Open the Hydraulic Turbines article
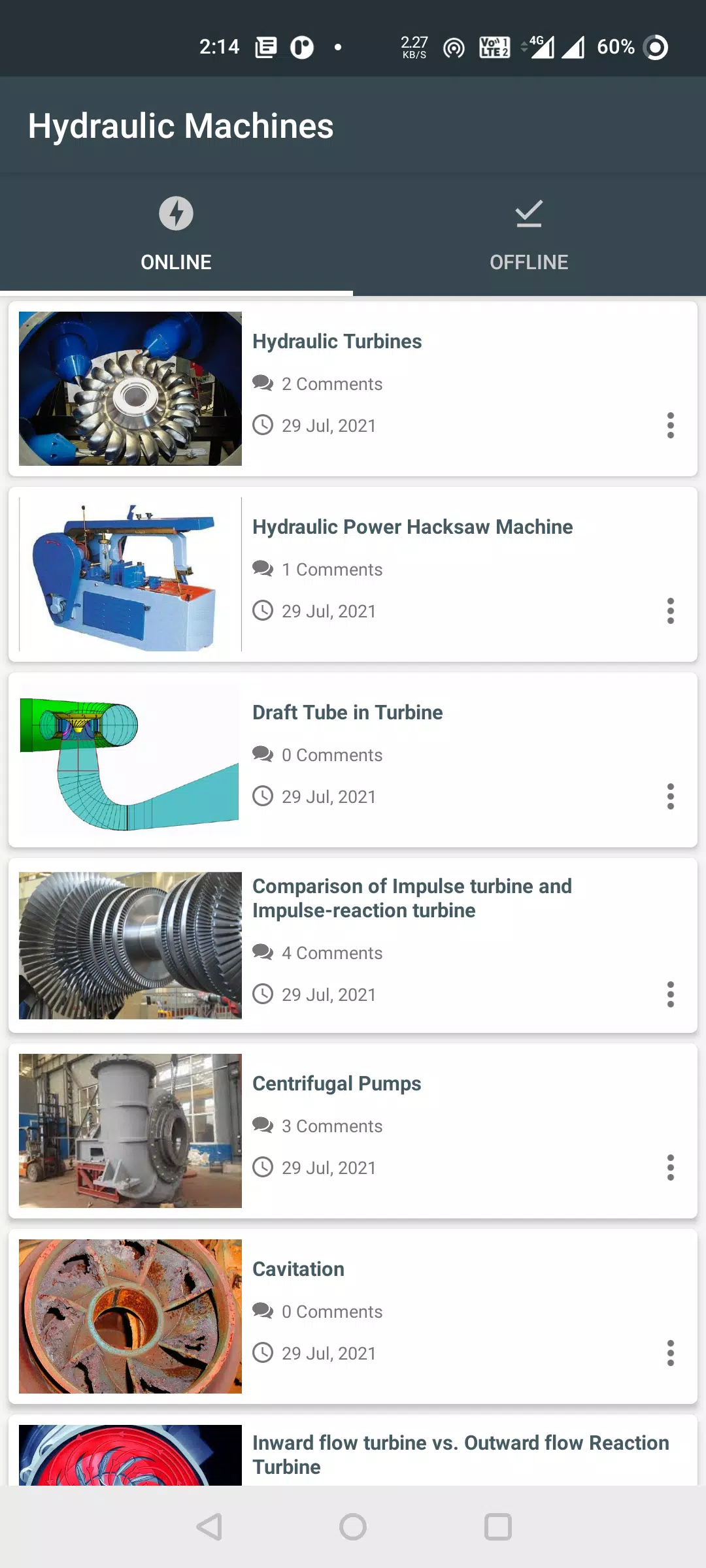 (x=353, y=389)
